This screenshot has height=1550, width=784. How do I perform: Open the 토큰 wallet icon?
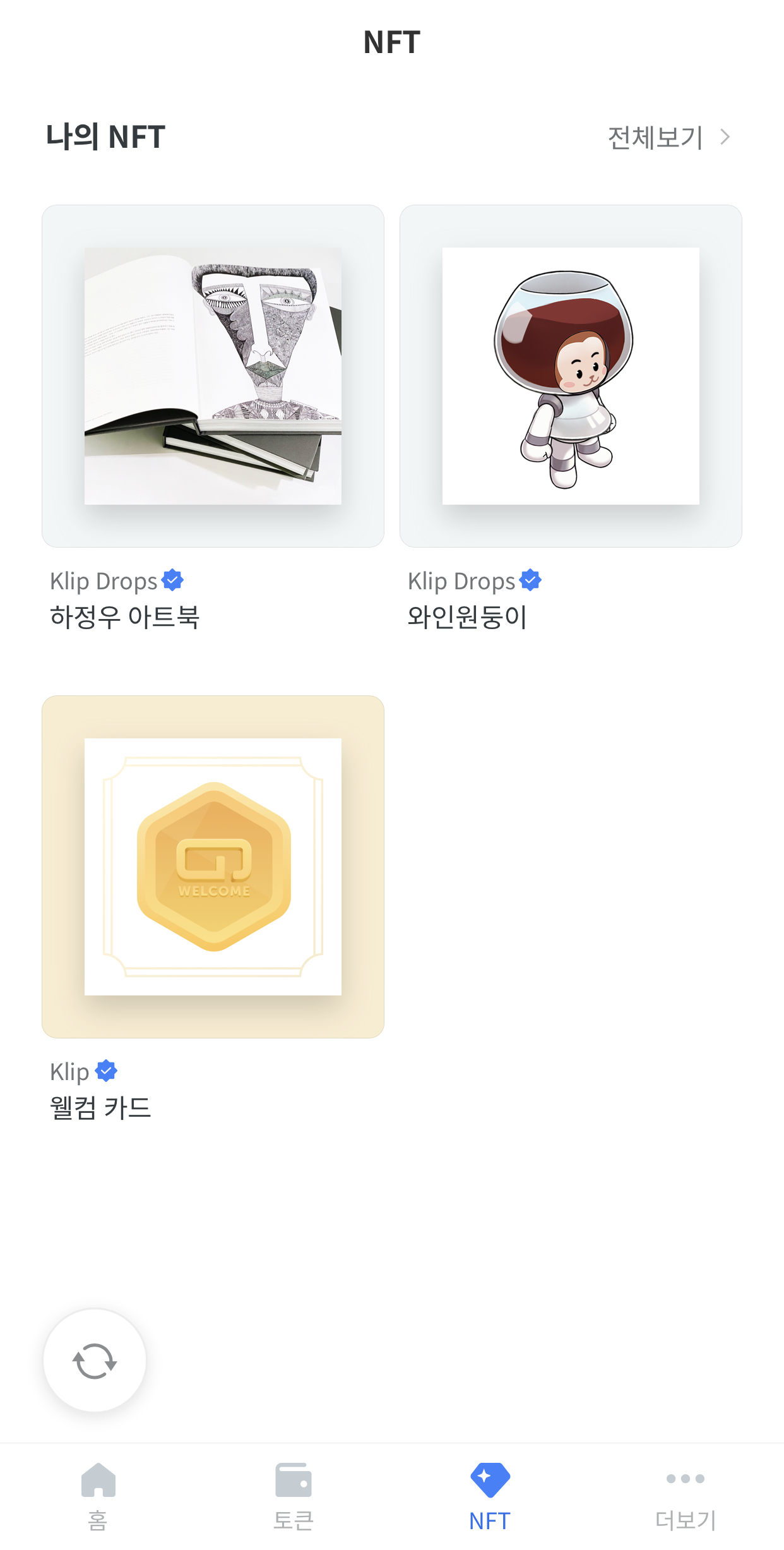tap(294, 1479)
